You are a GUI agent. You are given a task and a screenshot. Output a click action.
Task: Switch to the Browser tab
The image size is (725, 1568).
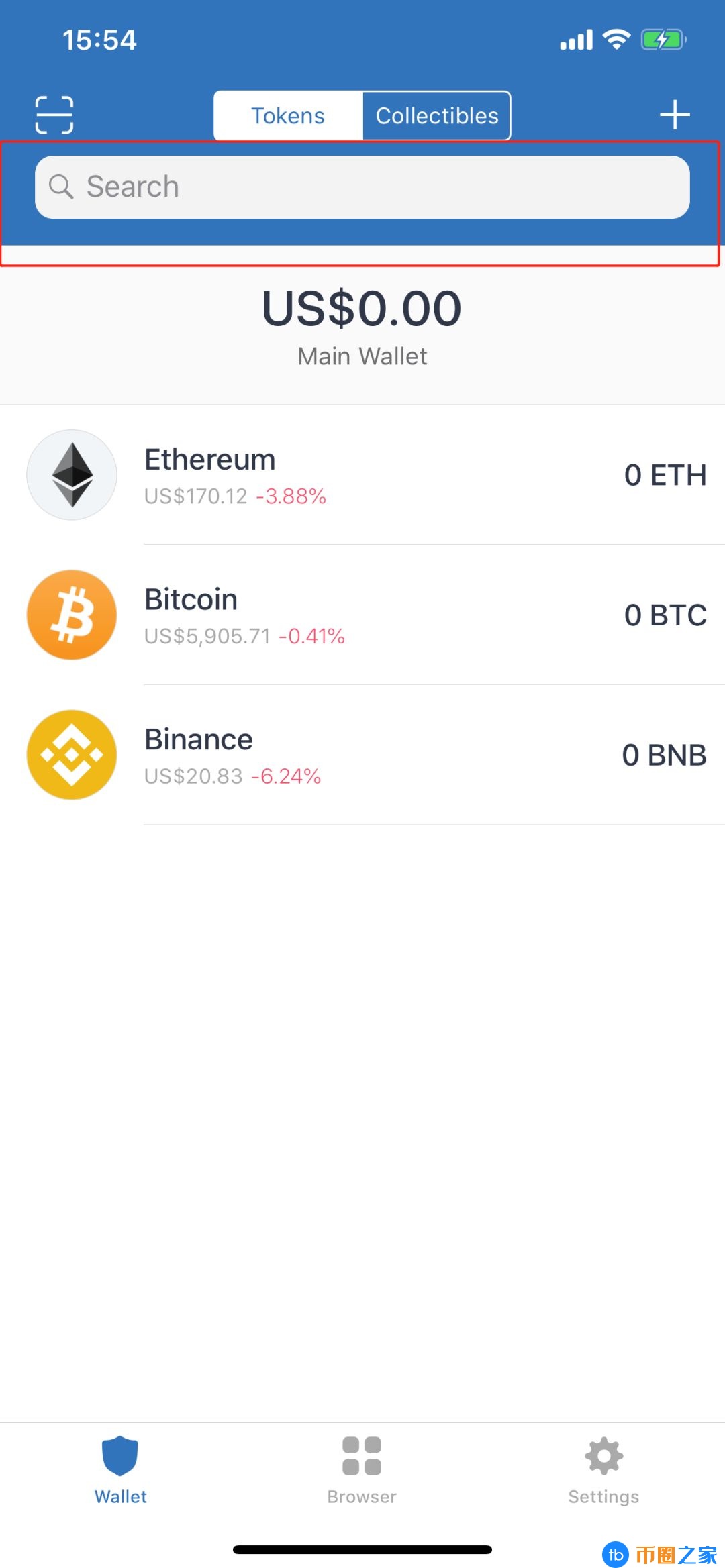pyautogui.click(x=362, y=1469)
